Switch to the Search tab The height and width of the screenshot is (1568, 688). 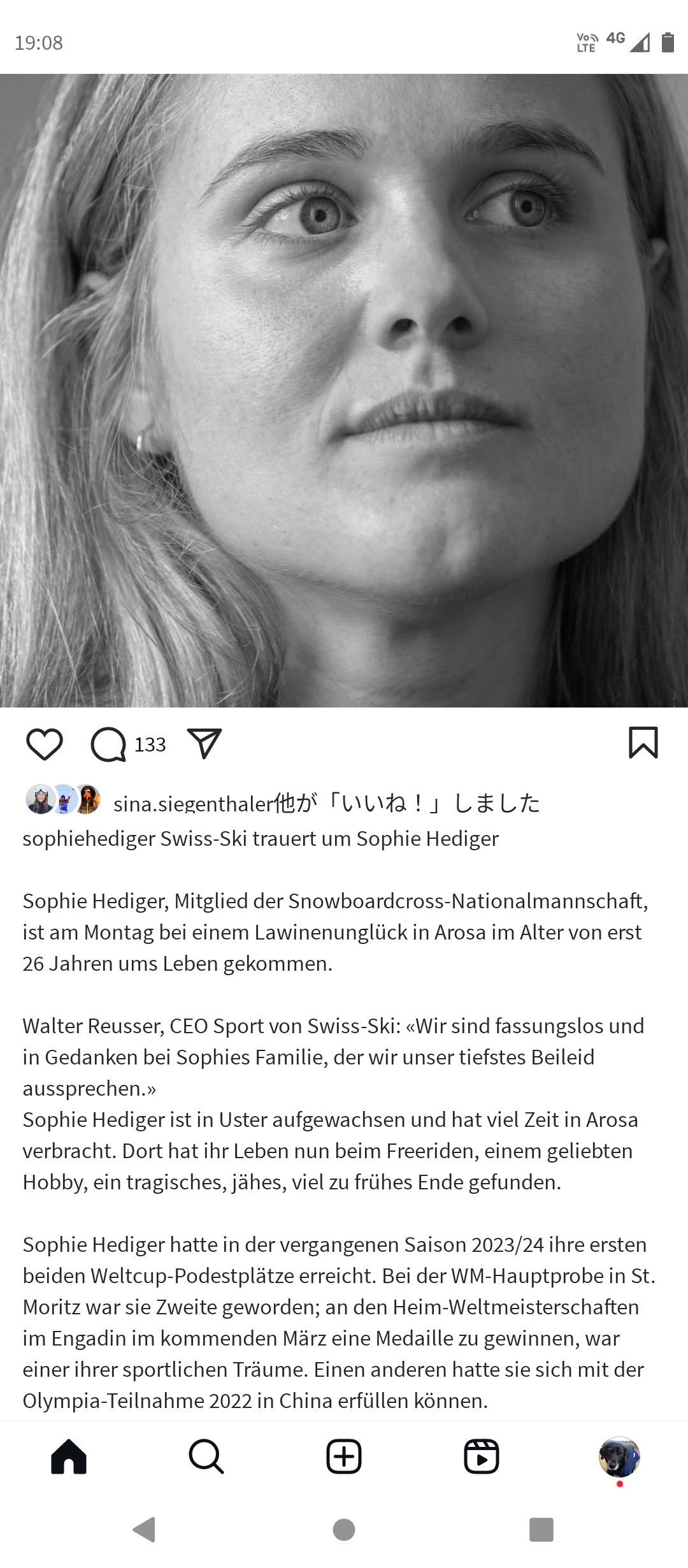[x=206, y=1457]
